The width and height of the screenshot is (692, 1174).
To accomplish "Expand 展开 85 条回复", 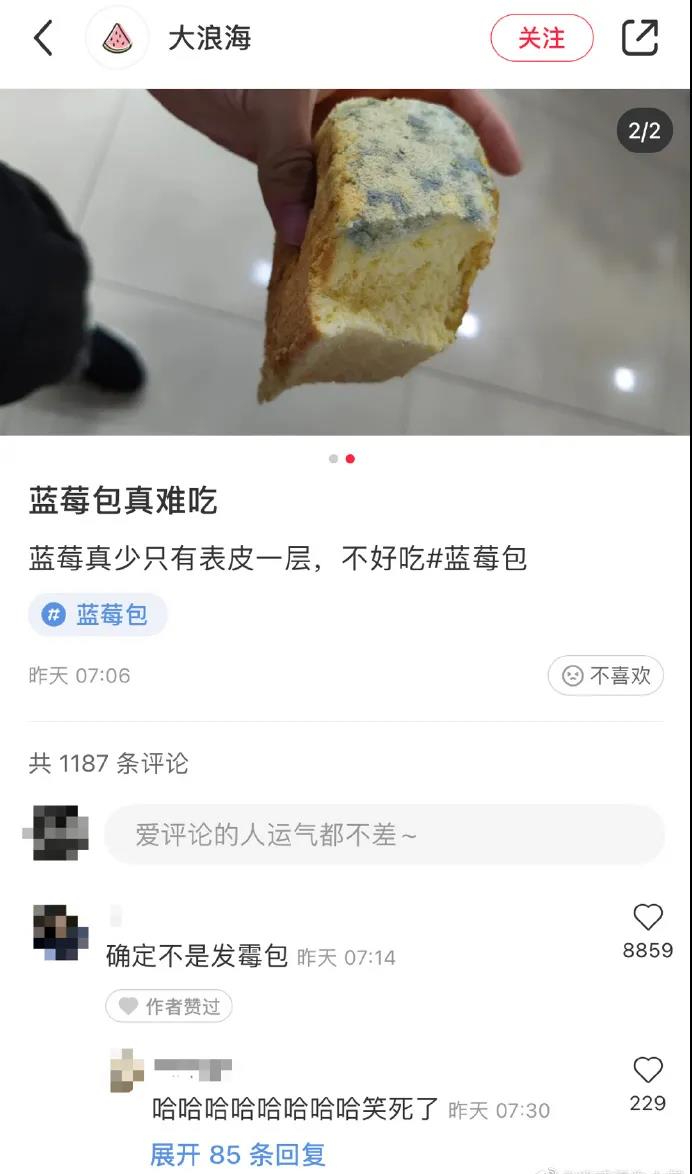I will tap(237, 1154).
